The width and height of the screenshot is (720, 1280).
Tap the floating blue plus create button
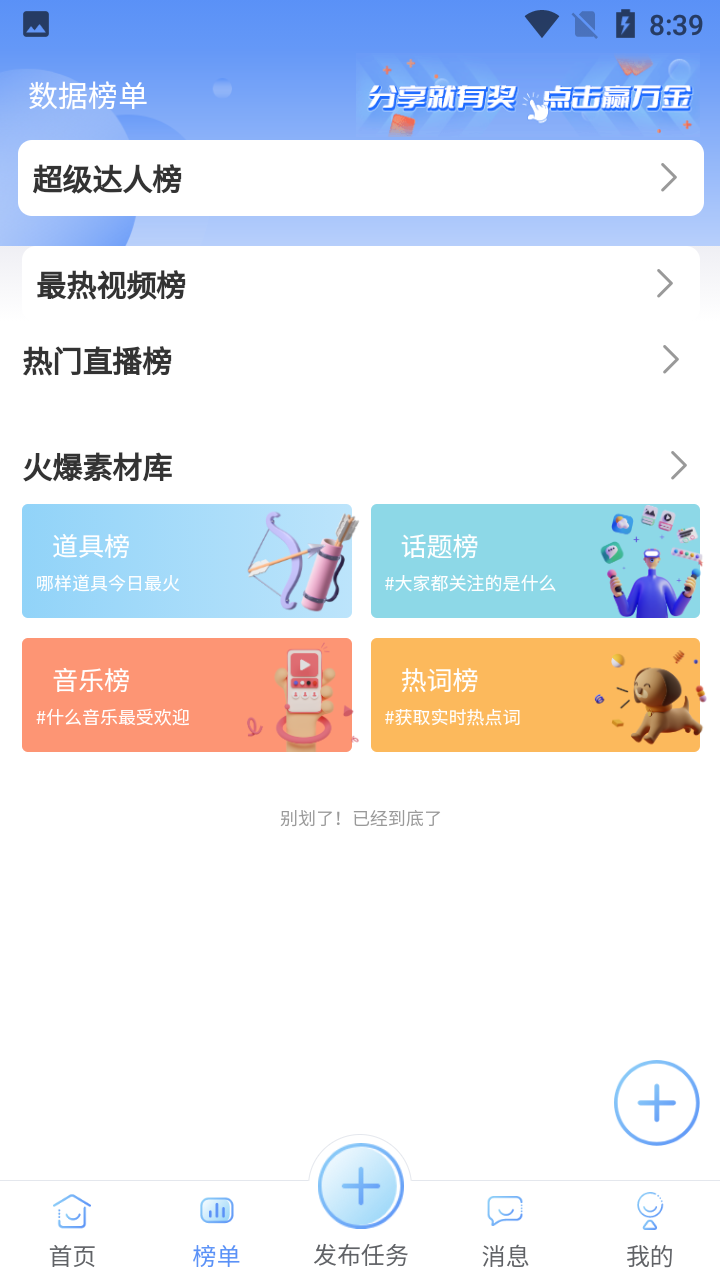[x=656, y=1103]
